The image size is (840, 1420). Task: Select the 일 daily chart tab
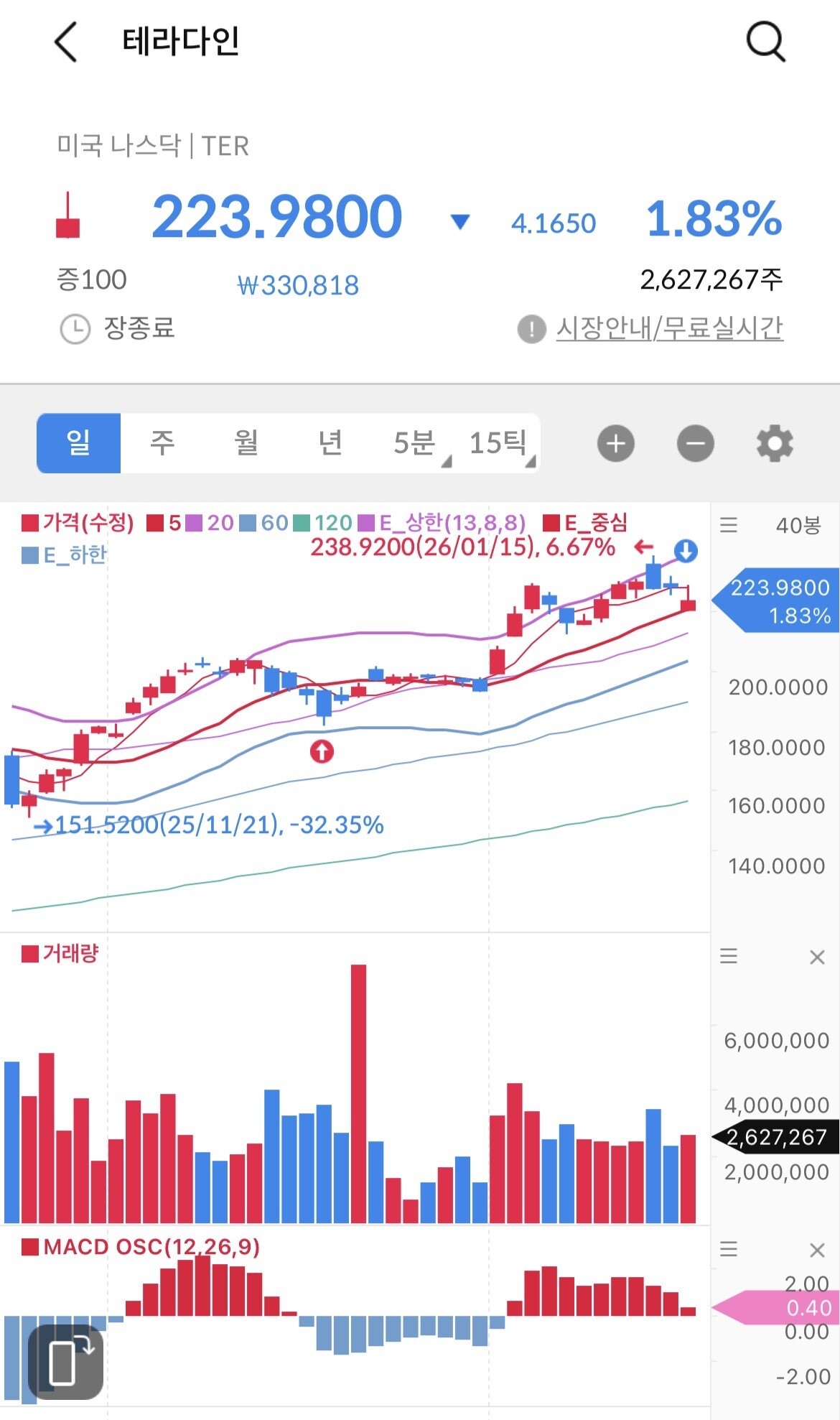tap(79, 442)
